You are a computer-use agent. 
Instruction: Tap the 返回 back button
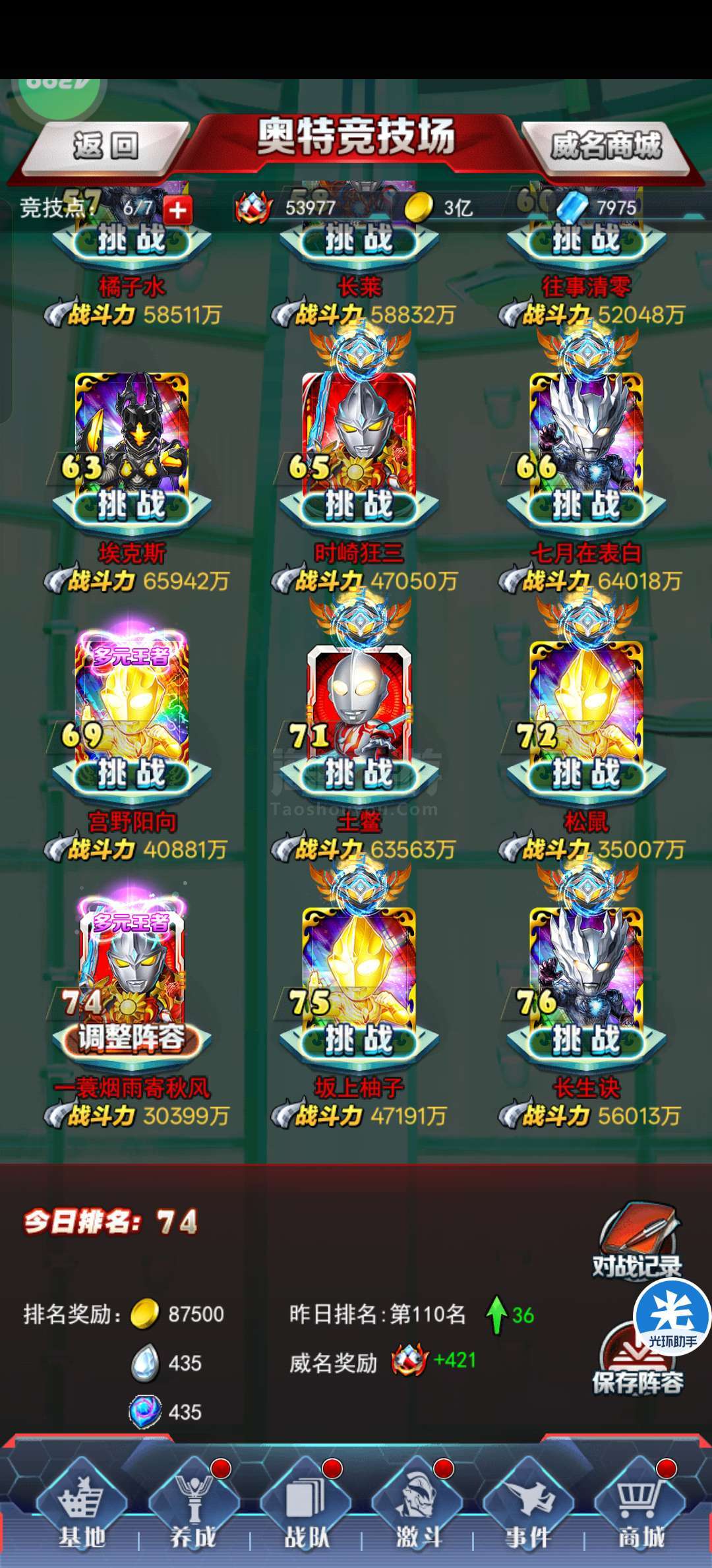click(x=105, y=145)
